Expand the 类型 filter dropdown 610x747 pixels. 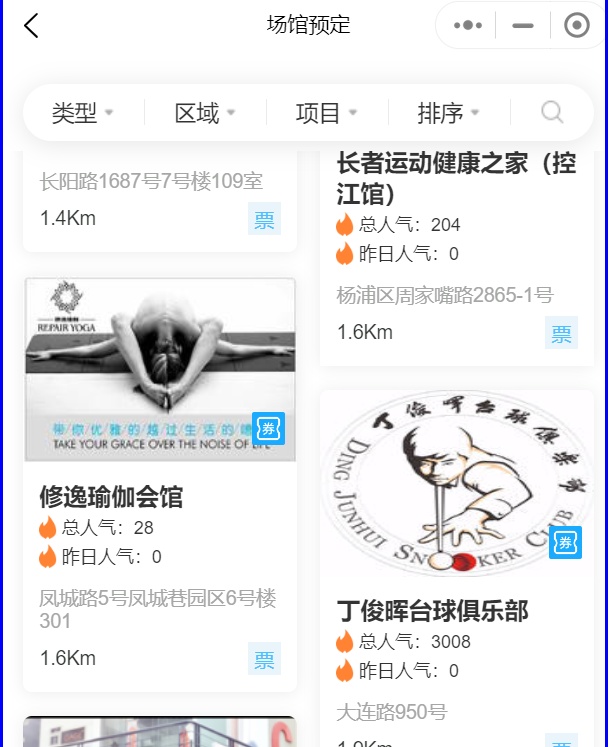82,113
